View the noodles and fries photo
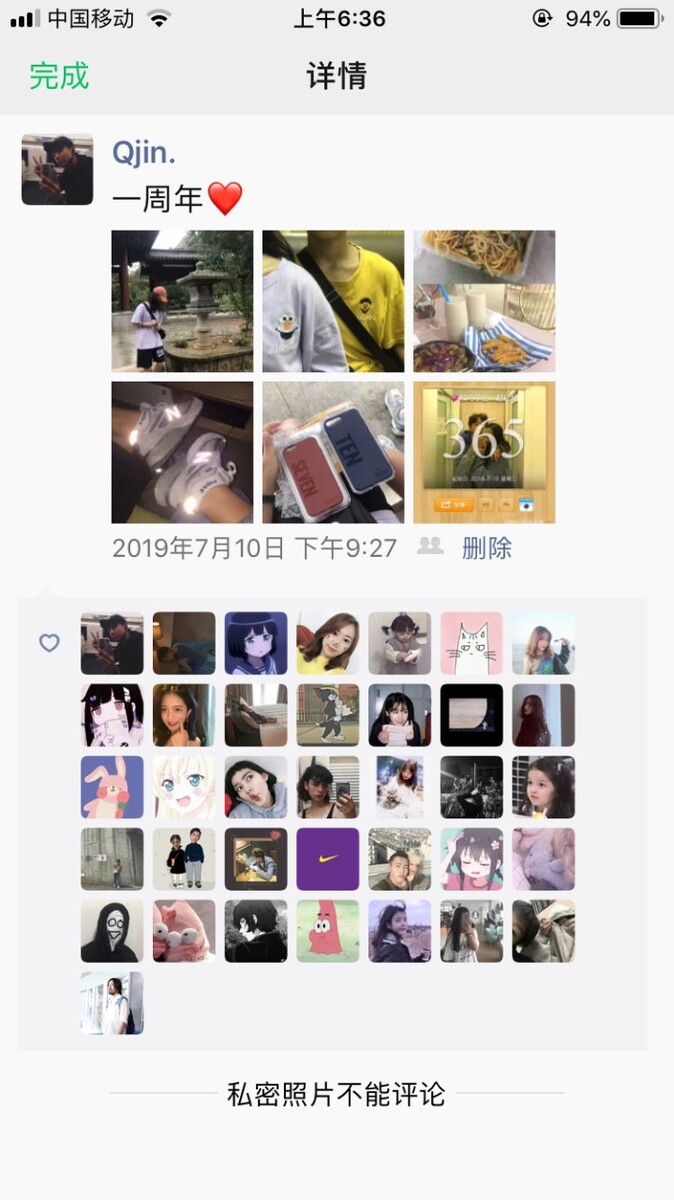 pyautogui.click(x=484, y=301)
